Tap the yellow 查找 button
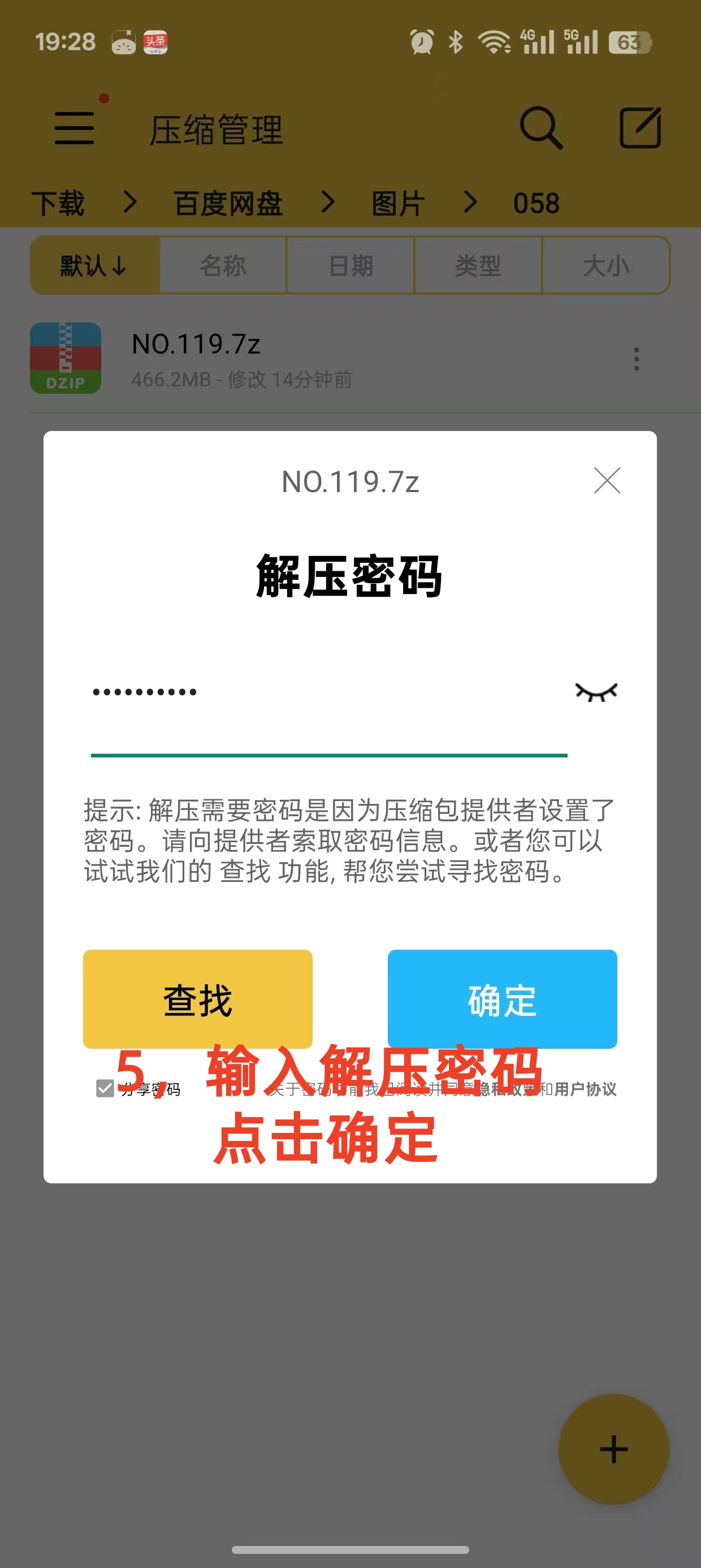Screen dimensions: 701x1568 tap(198, 999)
